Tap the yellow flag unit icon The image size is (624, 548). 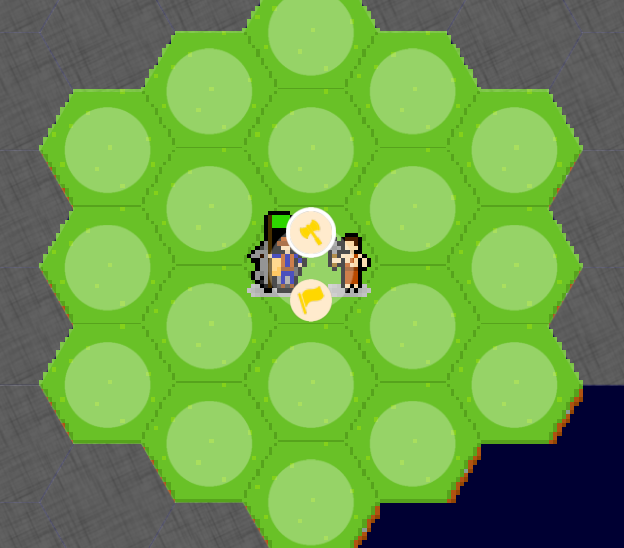click(311, 299)
